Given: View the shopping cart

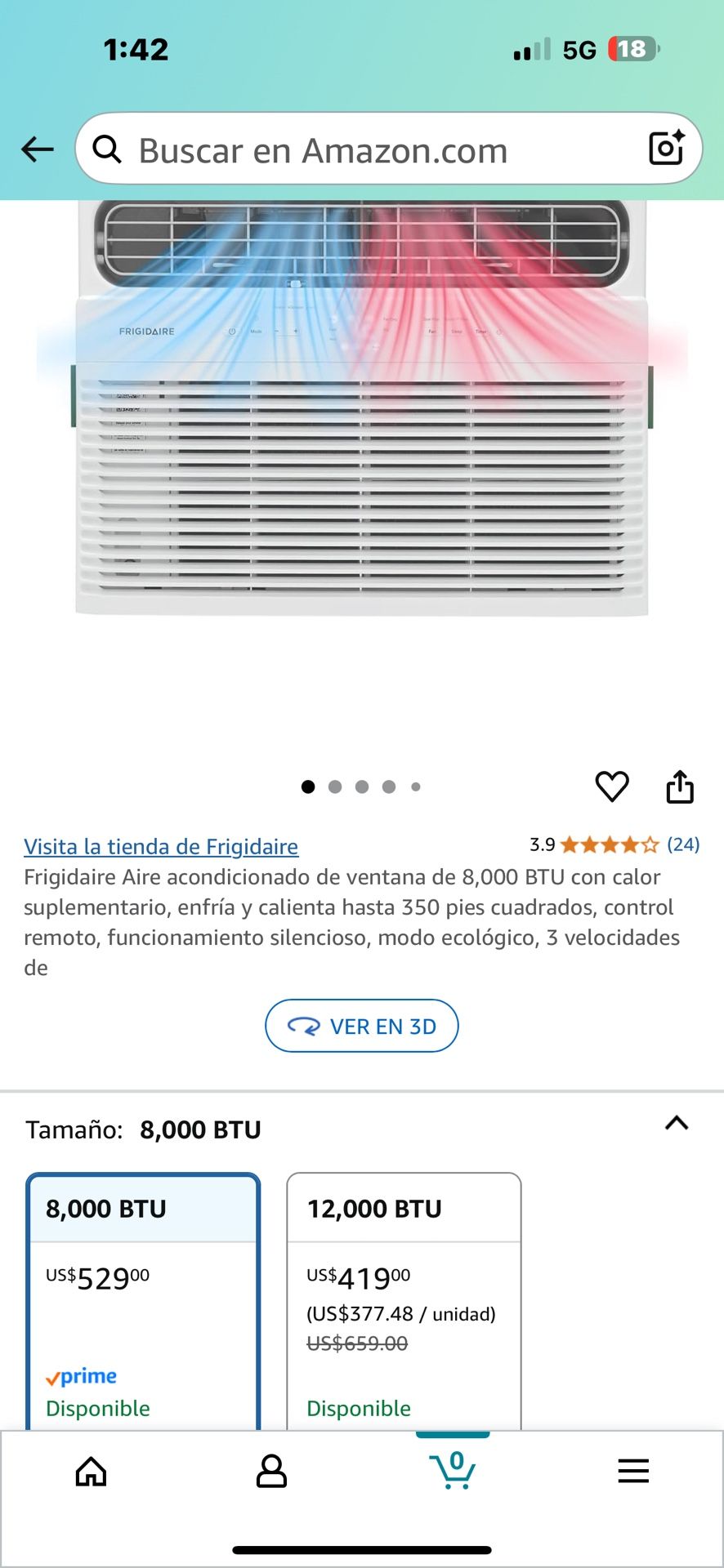Looking at the screenshot, I should (453, 1470).
